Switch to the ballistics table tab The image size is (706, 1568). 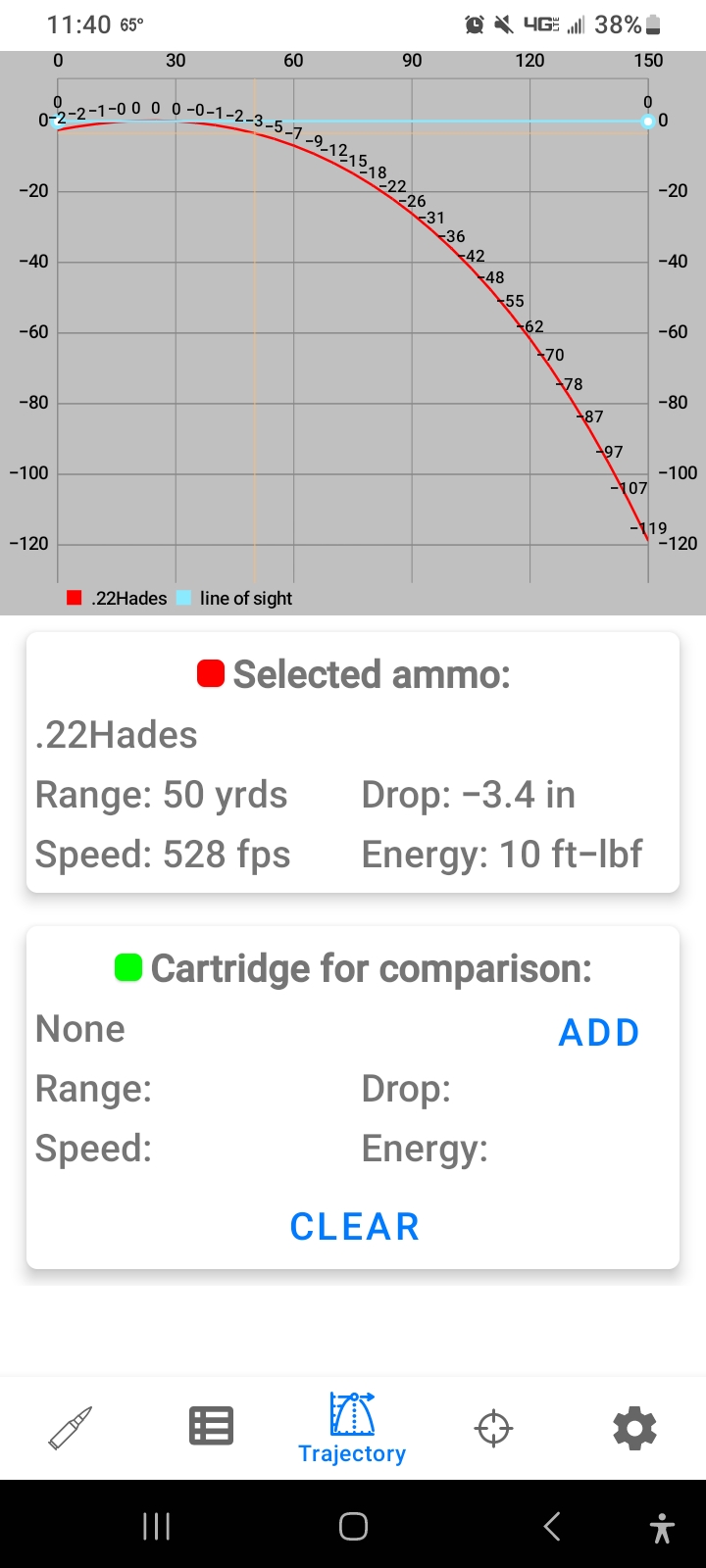(211, 1427)
